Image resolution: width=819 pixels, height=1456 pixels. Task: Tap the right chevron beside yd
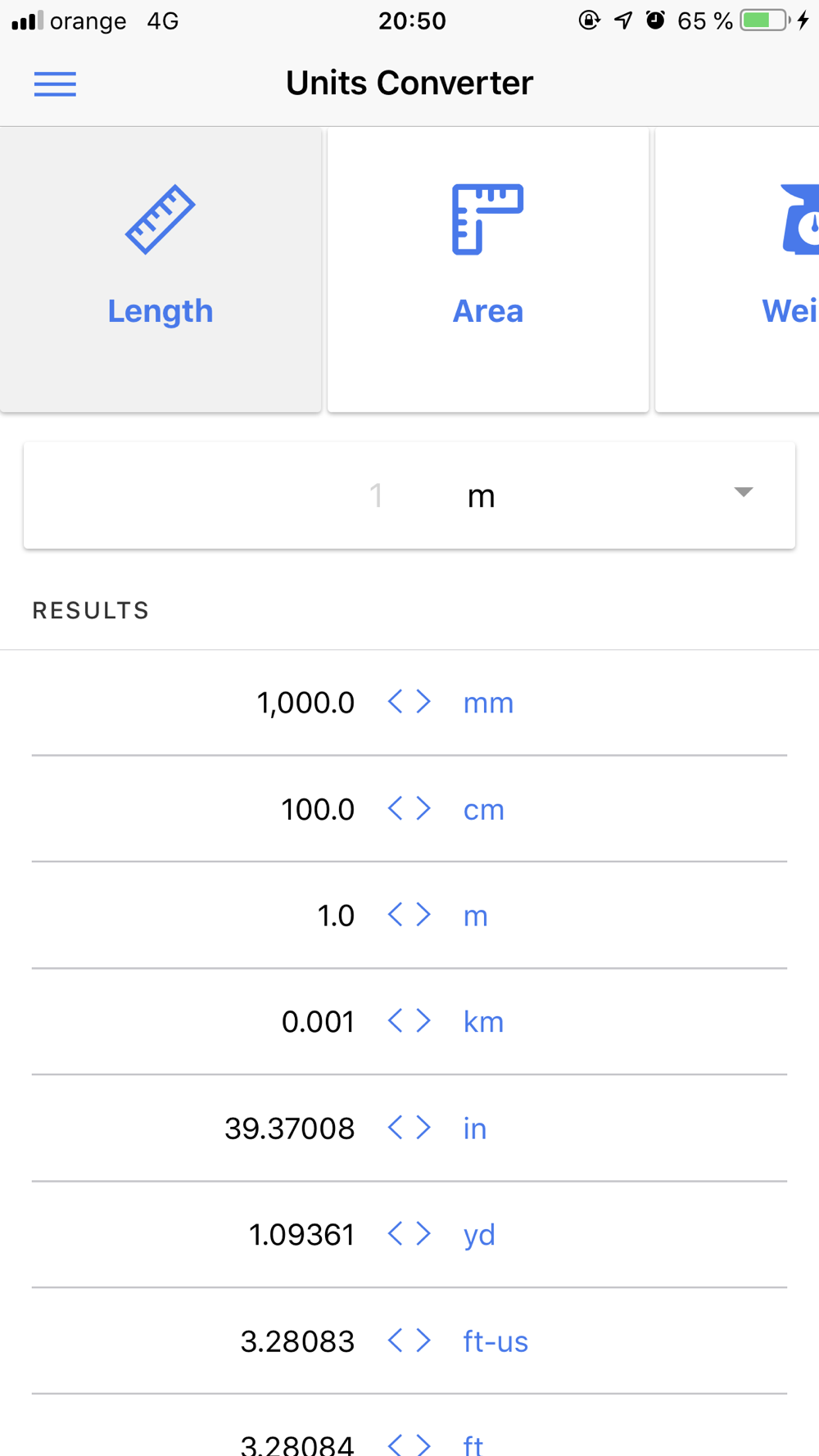[x=423, y=1234]
